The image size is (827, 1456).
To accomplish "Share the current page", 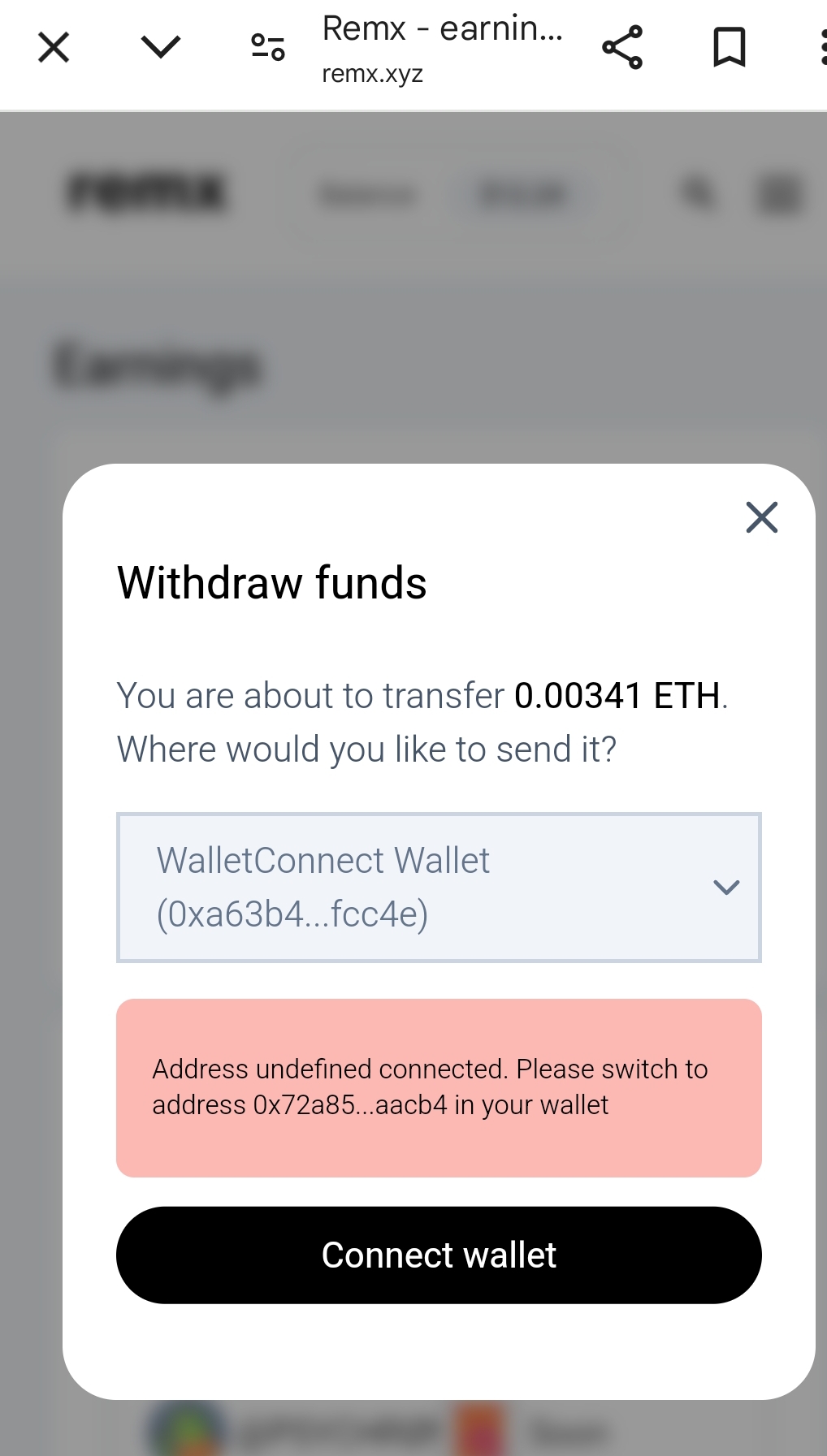I will [x=622, y=47].
